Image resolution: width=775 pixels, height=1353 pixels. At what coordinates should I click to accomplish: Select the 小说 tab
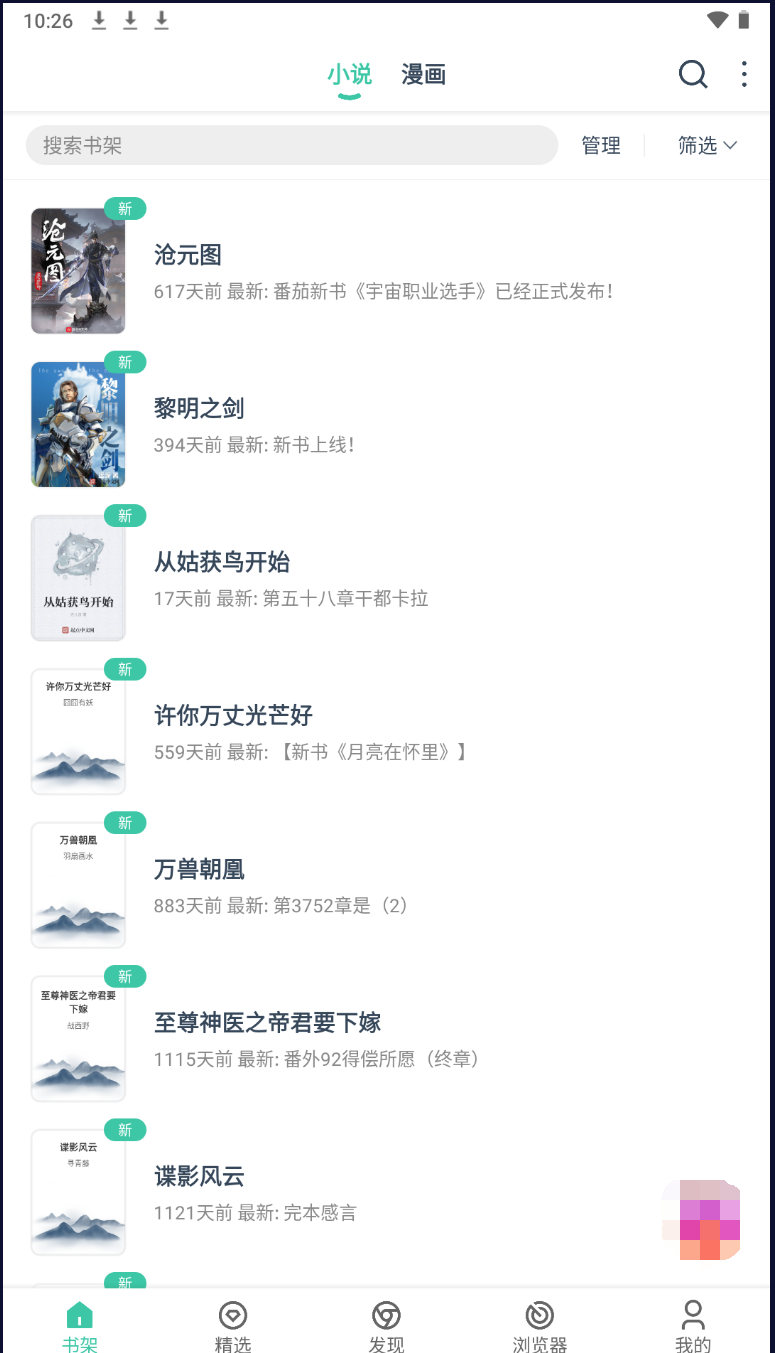(x=349, y=74)
